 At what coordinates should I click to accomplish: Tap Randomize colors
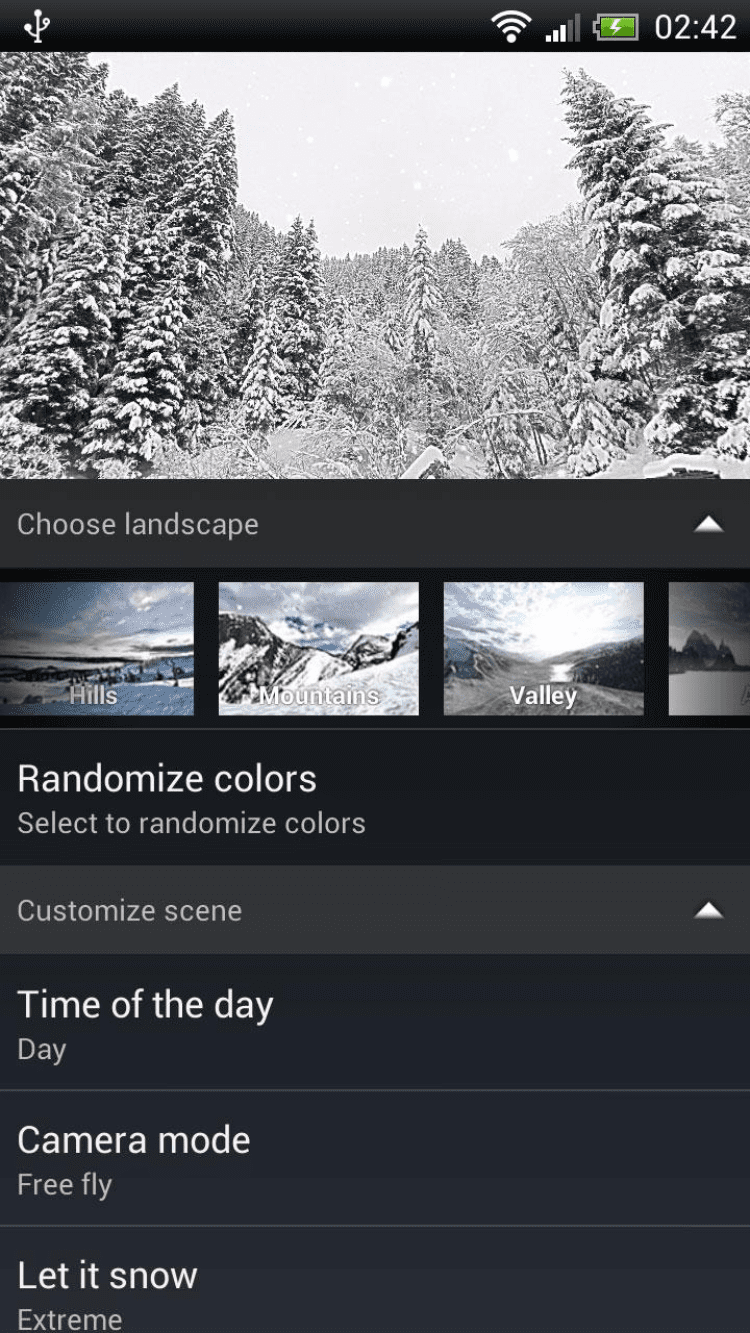coord(374,798)
